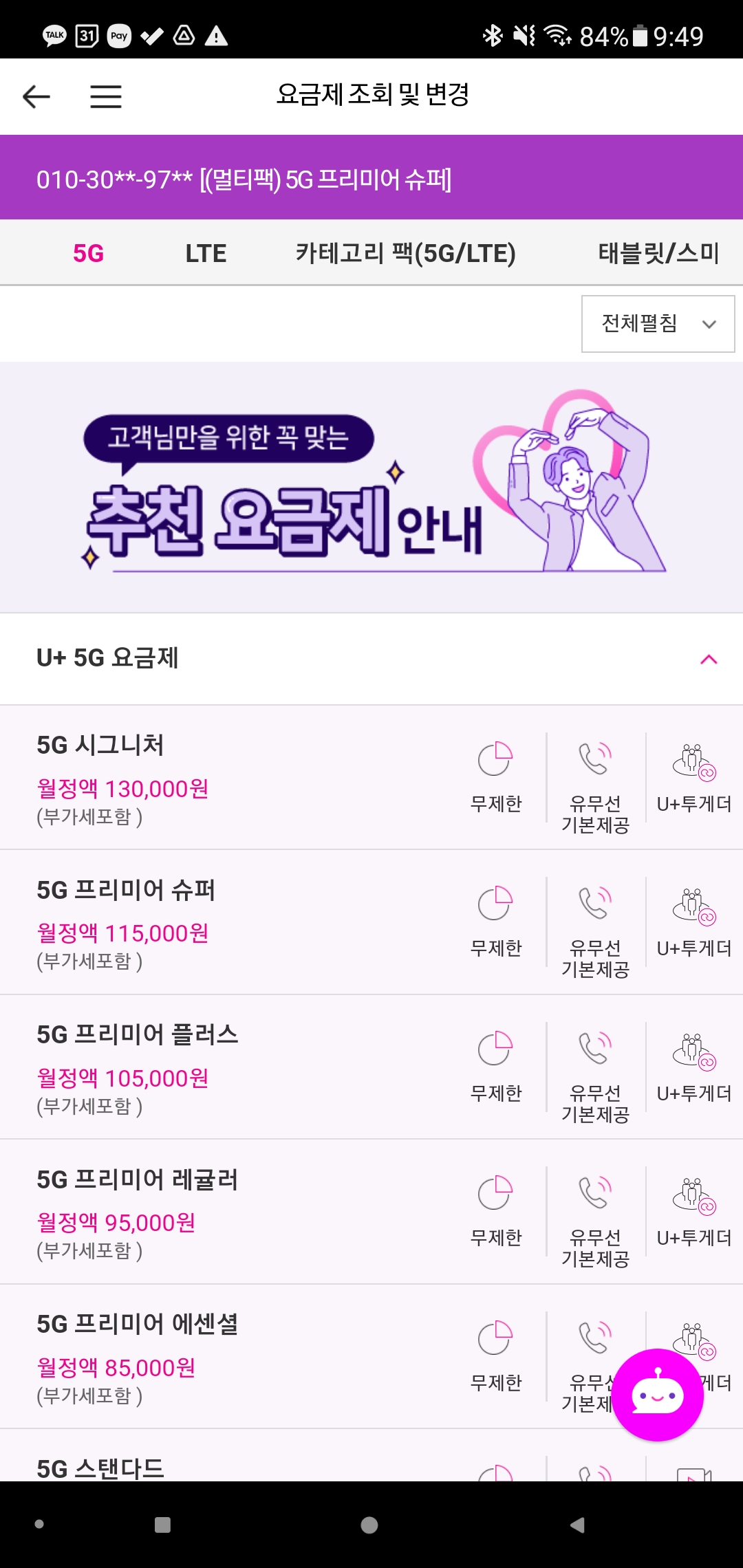The width and height of the screenshot is (743, 1568).
Task: Collapse the U+ 5G 요금제 section
Action: [708, 659]
